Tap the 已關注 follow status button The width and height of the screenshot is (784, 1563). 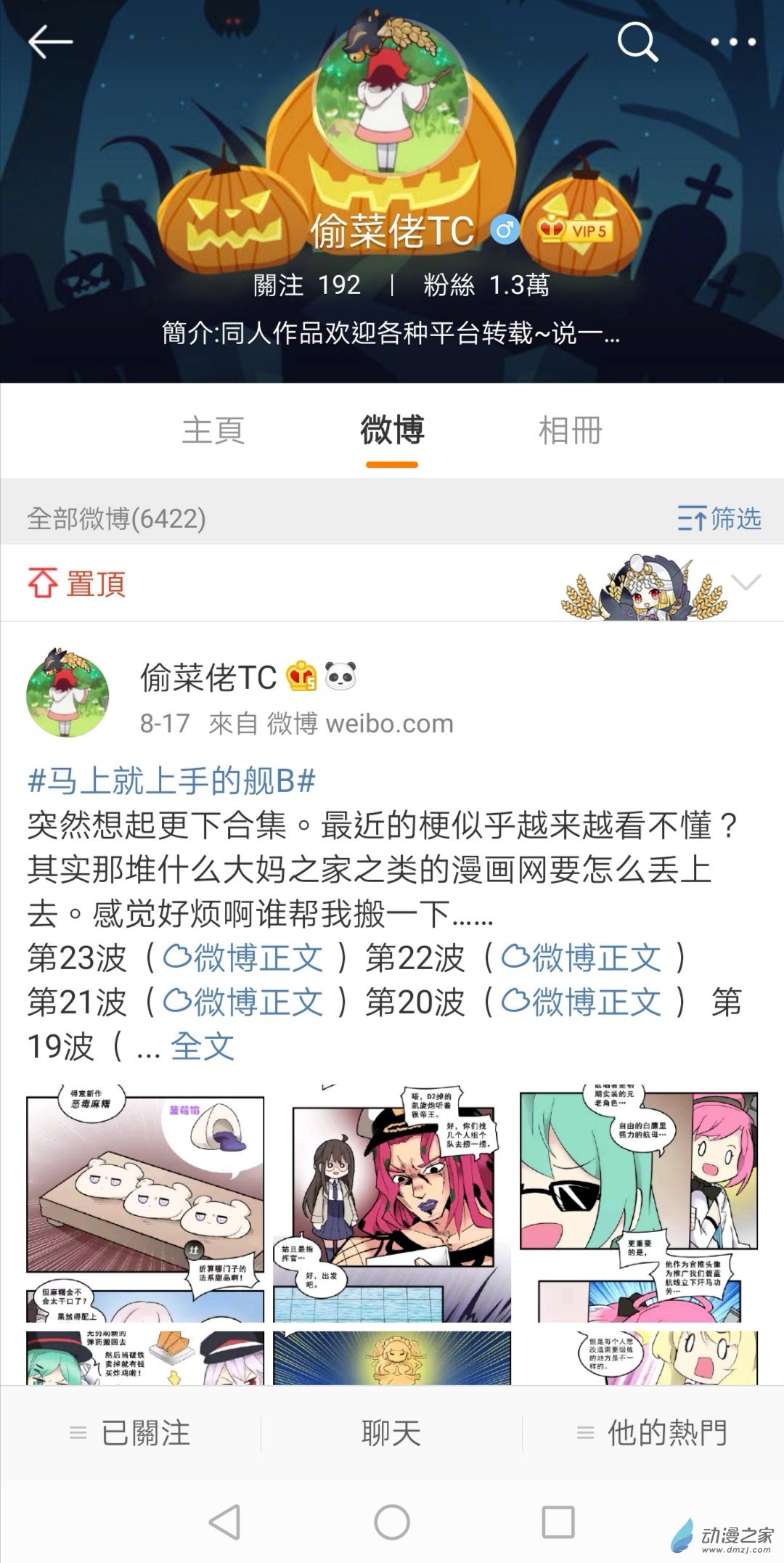pos(131,1433)
